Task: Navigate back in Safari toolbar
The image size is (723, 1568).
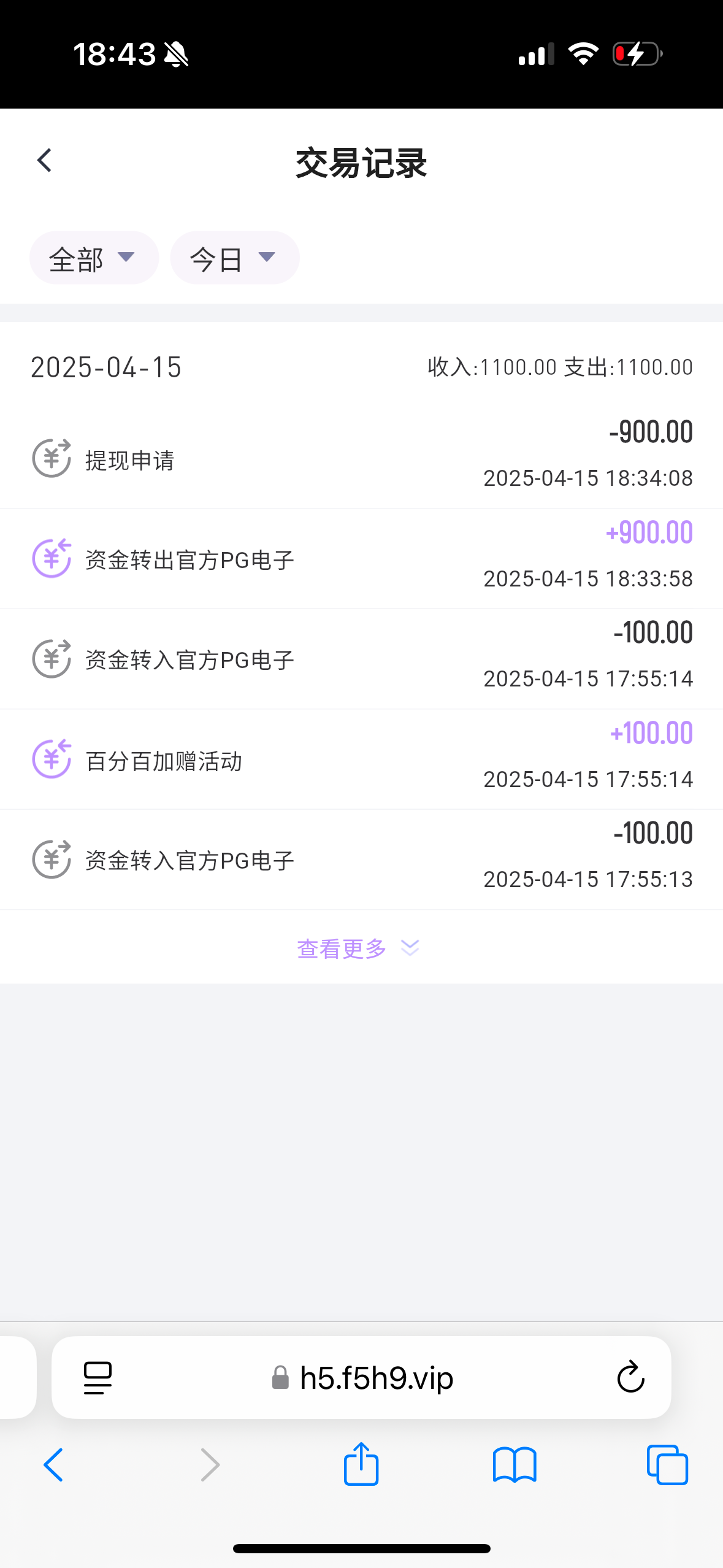Action: tap(53, 1465)
